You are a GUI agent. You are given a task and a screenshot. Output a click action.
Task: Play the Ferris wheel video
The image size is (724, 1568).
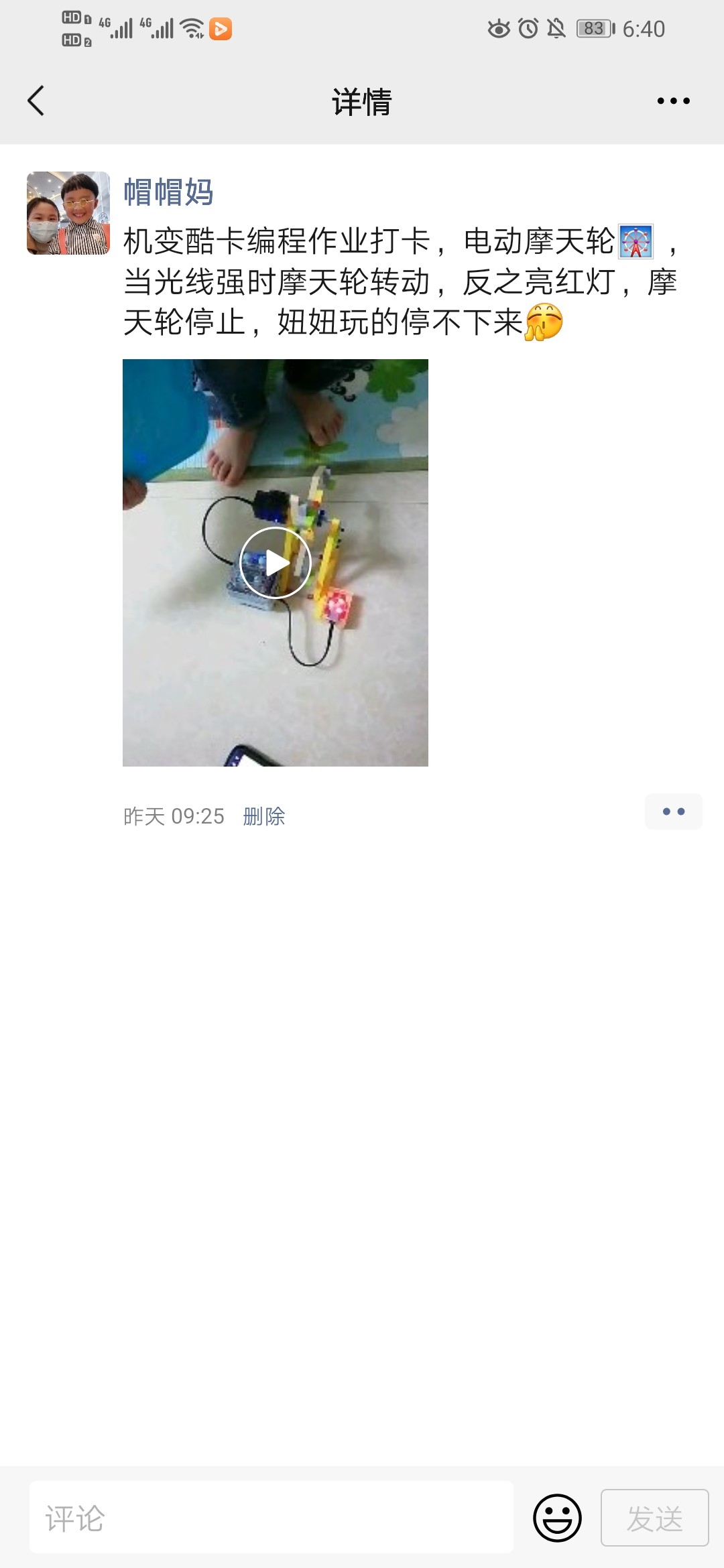[275, 563]
